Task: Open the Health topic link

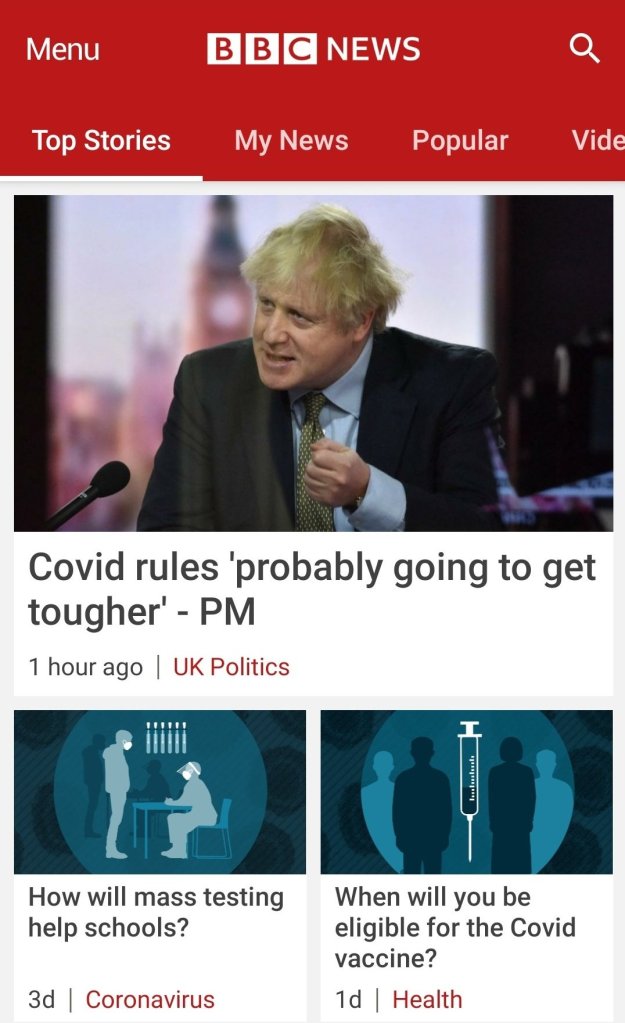Action: point(427,999)
